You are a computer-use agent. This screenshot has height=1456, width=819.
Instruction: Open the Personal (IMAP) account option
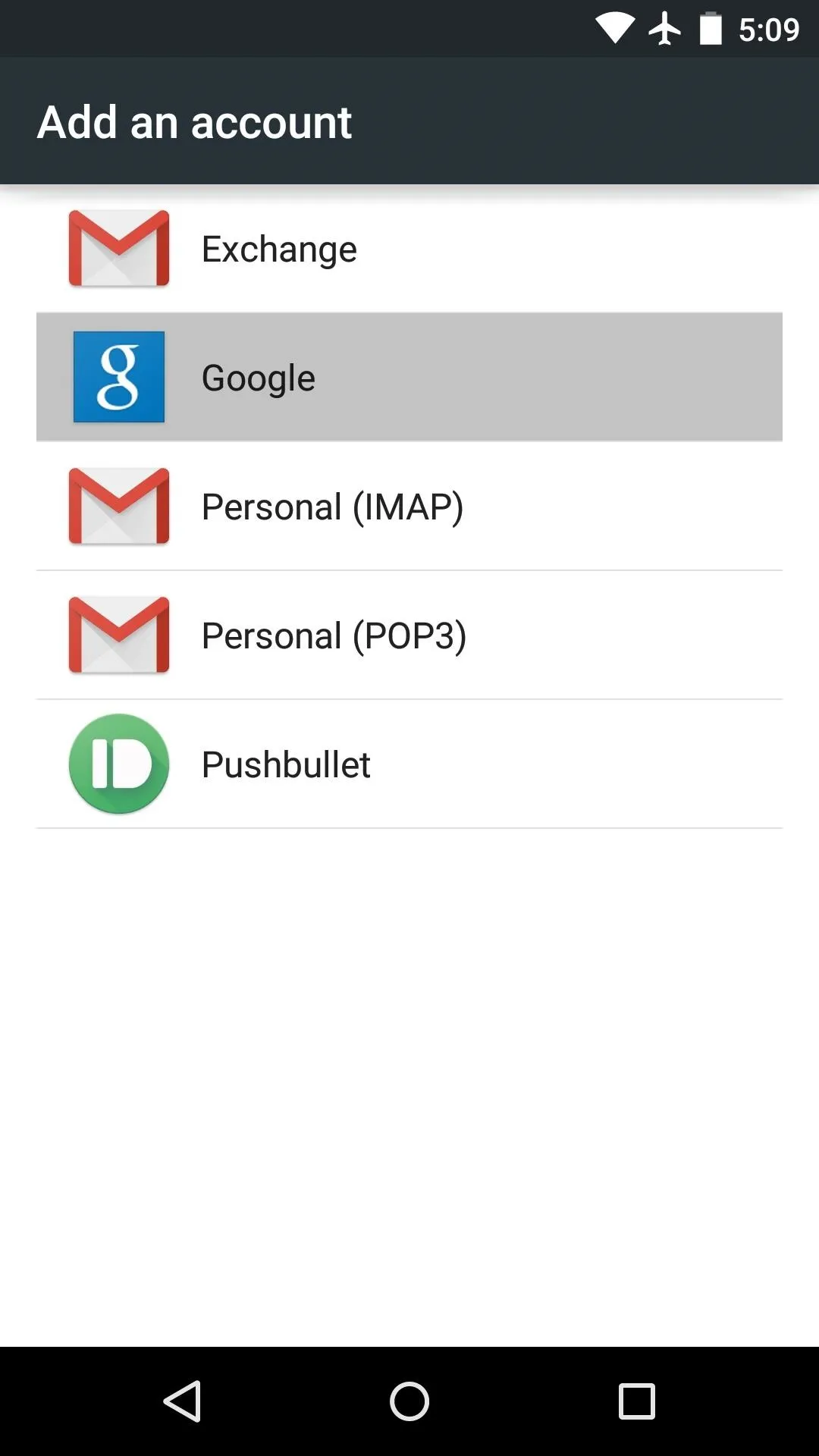tap(409, 506)
